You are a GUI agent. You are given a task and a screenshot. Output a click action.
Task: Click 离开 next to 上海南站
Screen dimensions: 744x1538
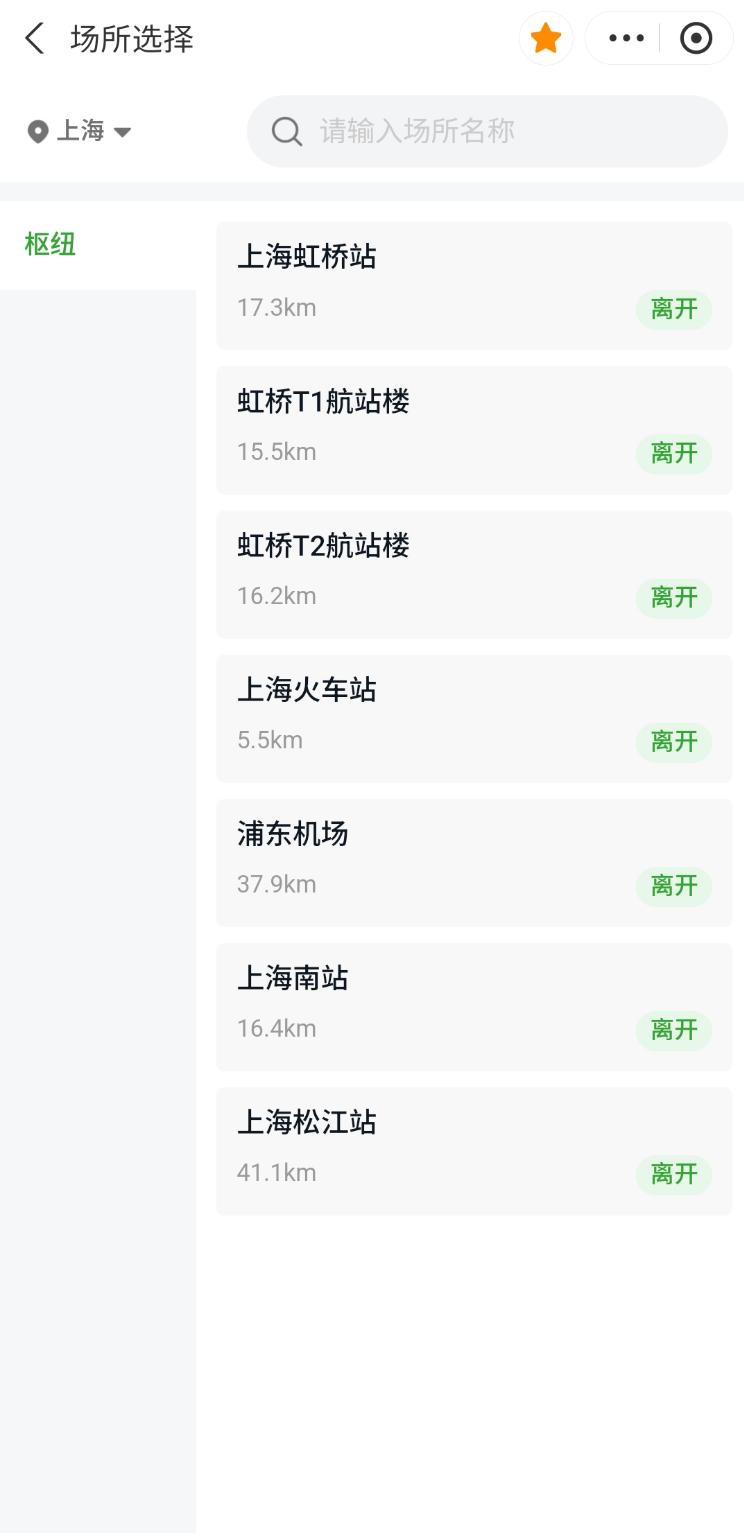click(x=673, y=1030)
